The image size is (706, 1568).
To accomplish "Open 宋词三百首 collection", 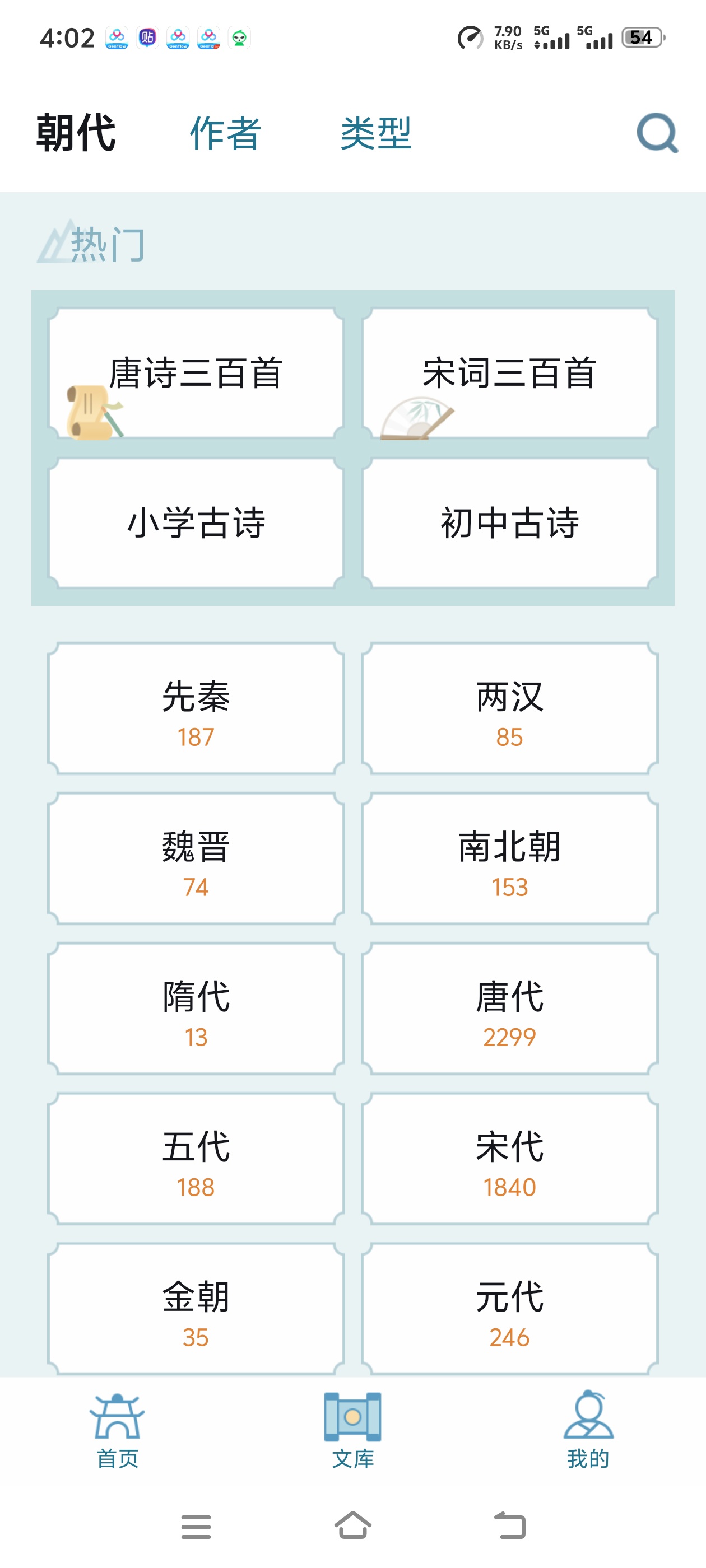I will pos(510,373).
